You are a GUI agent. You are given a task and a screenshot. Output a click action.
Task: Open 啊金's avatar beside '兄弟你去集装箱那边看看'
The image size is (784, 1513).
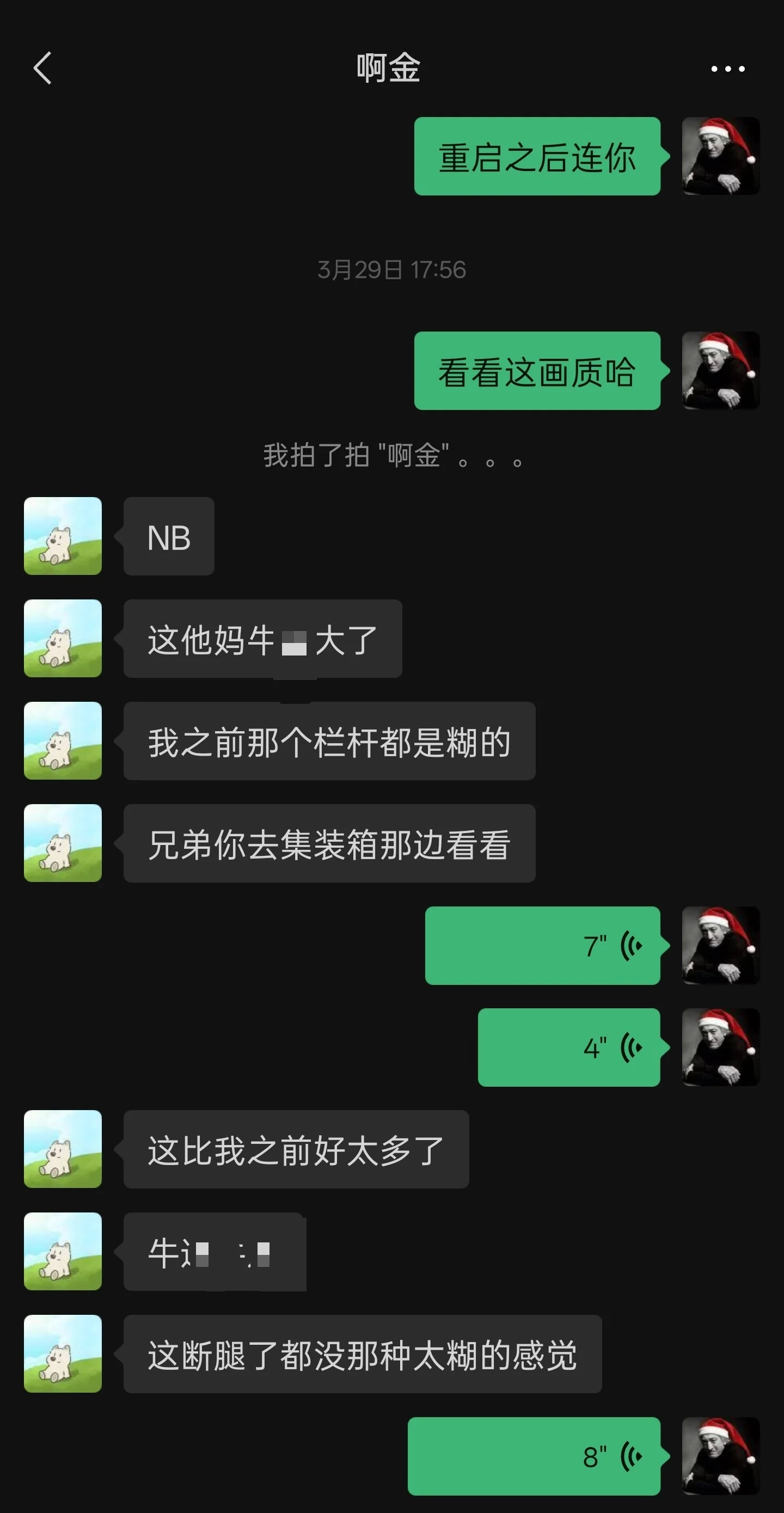63,842
